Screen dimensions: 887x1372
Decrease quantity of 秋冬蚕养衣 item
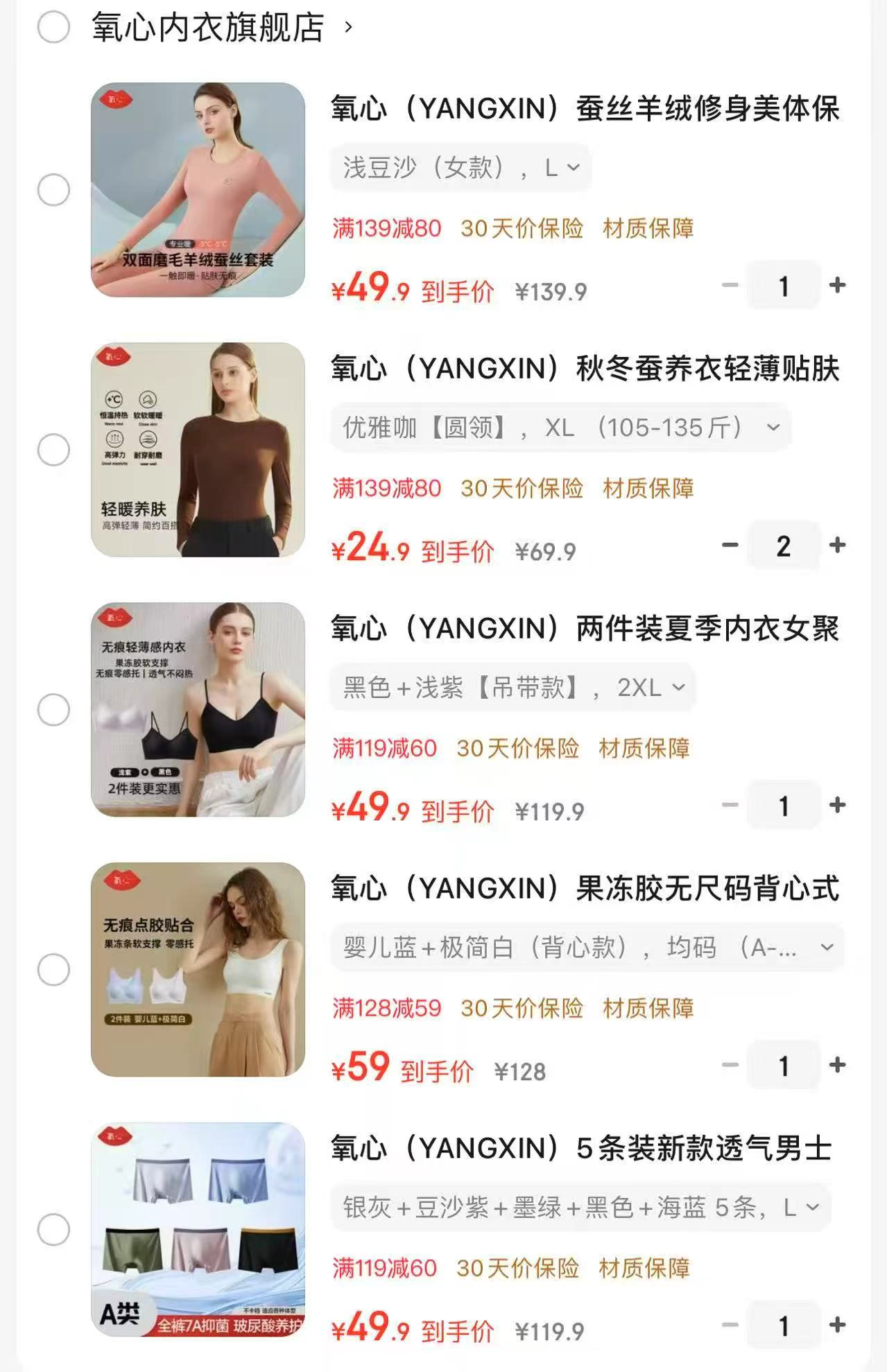point(730,545)
